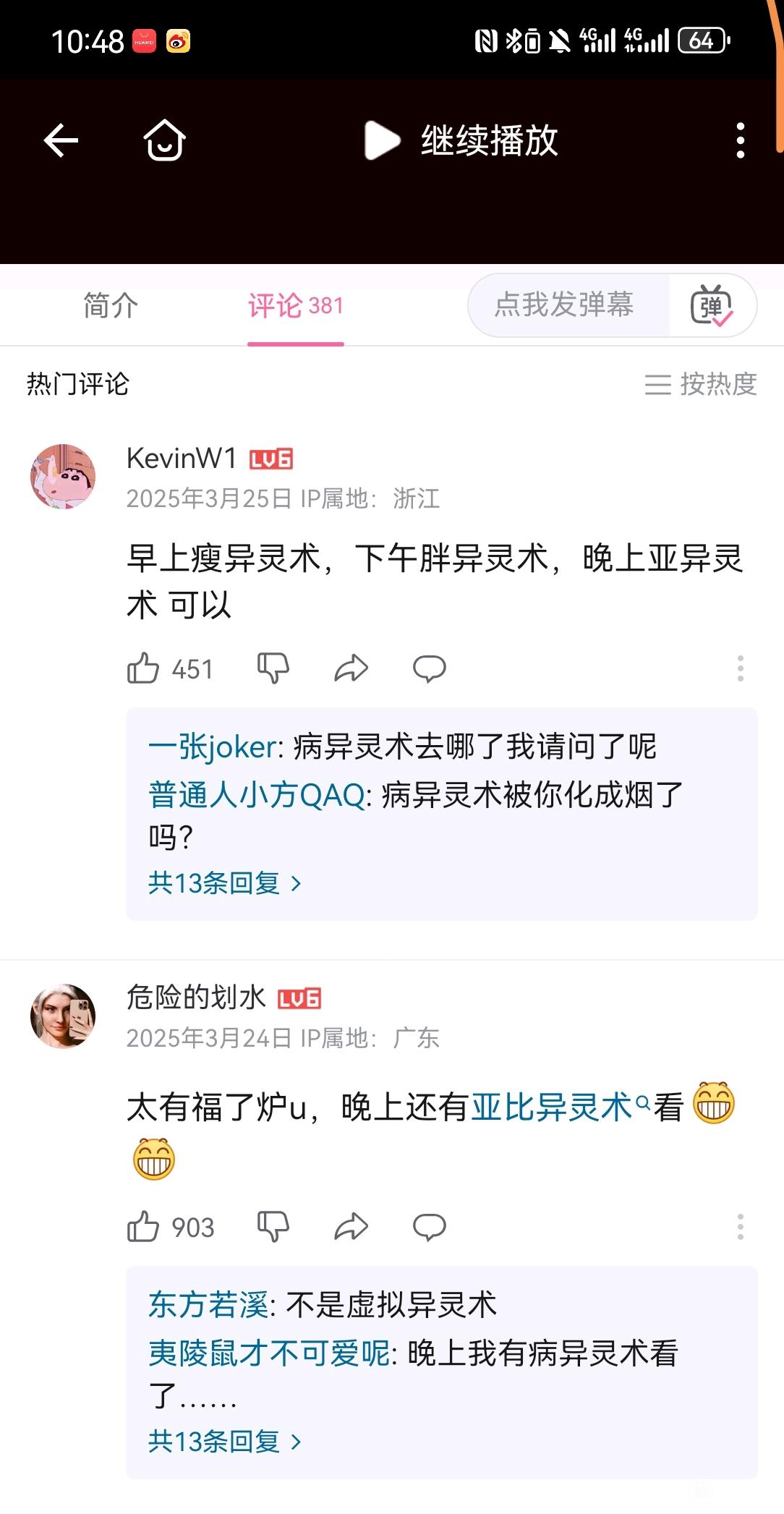Go back using the top-left arrow
The width and height of the screenshot is (784, 1514).
61,140
